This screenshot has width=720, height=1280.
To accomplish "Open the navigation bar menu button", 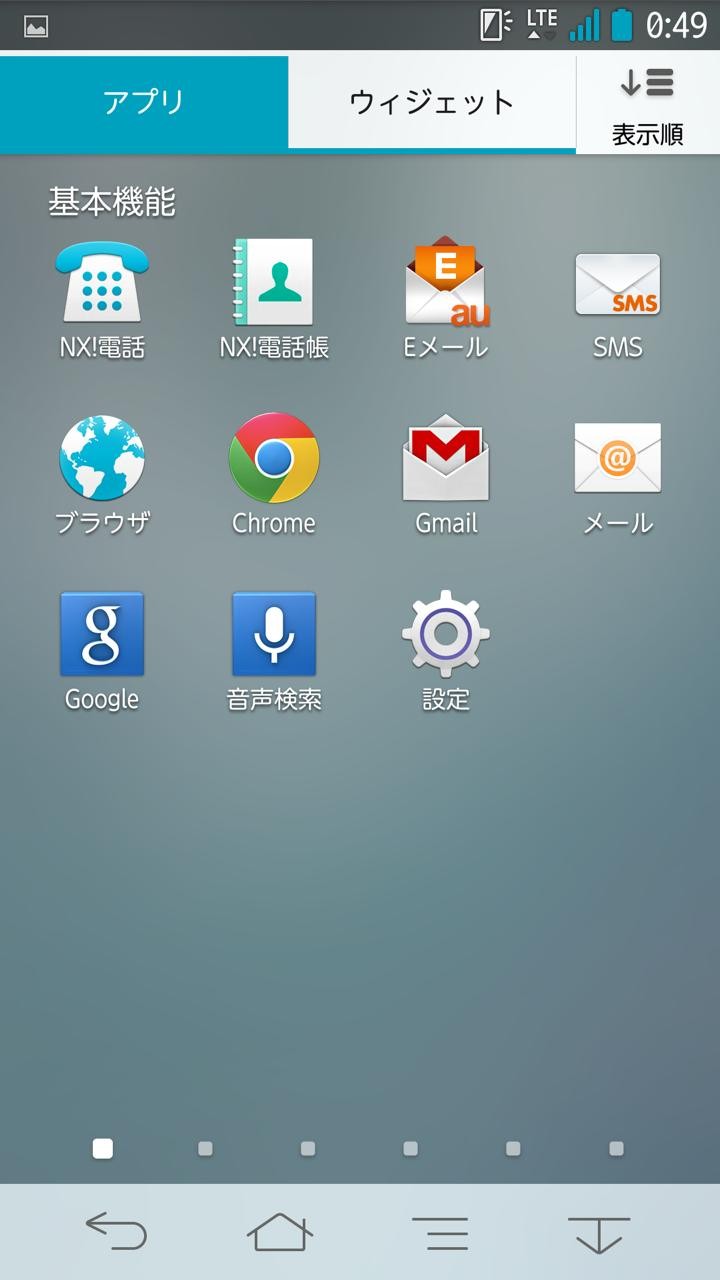I will click(x=440, y=1231).
